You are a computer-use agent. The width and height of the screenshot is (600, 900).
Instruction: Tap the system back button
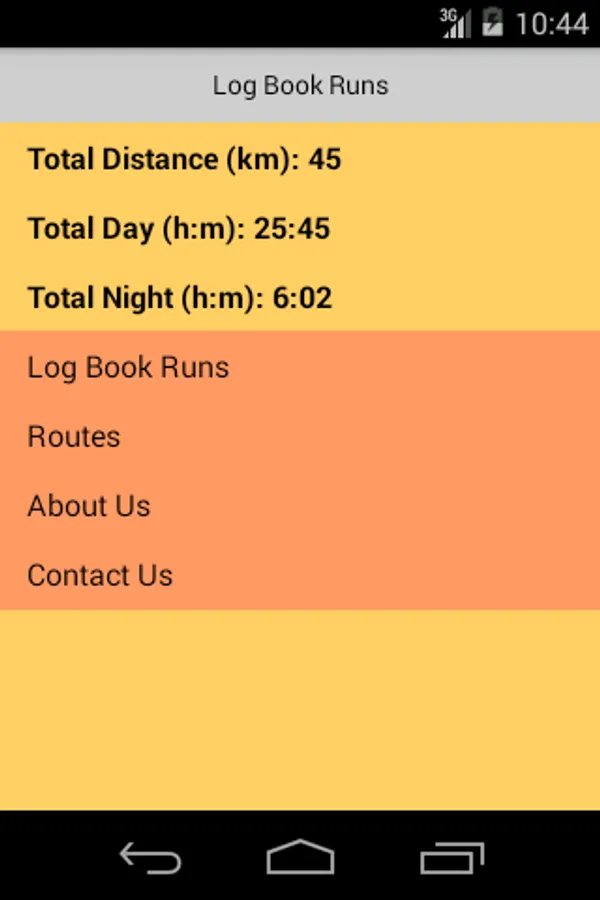click(x=150, y=857)
